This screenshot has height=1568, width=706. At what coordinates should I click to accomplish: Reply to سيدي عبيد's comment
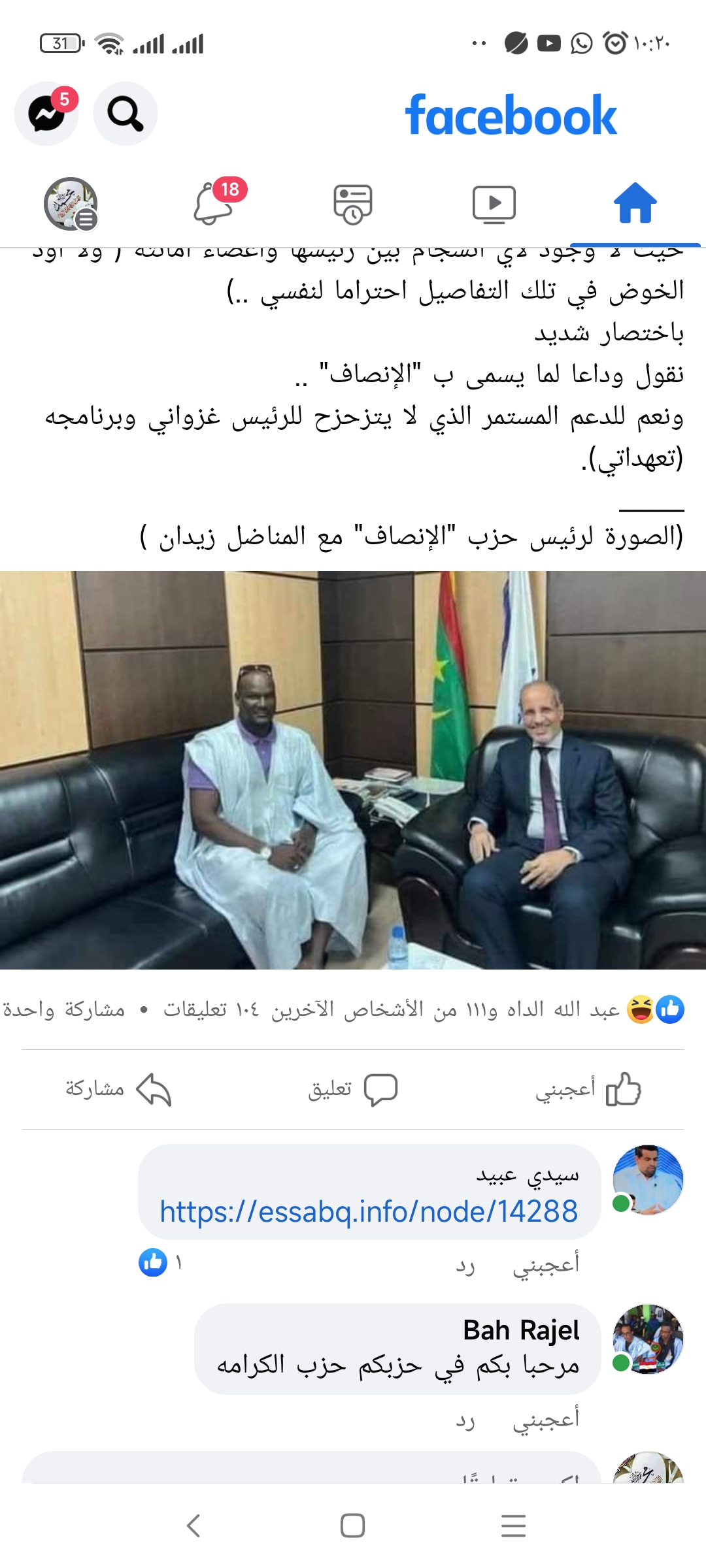click(x=465, y=1265)
